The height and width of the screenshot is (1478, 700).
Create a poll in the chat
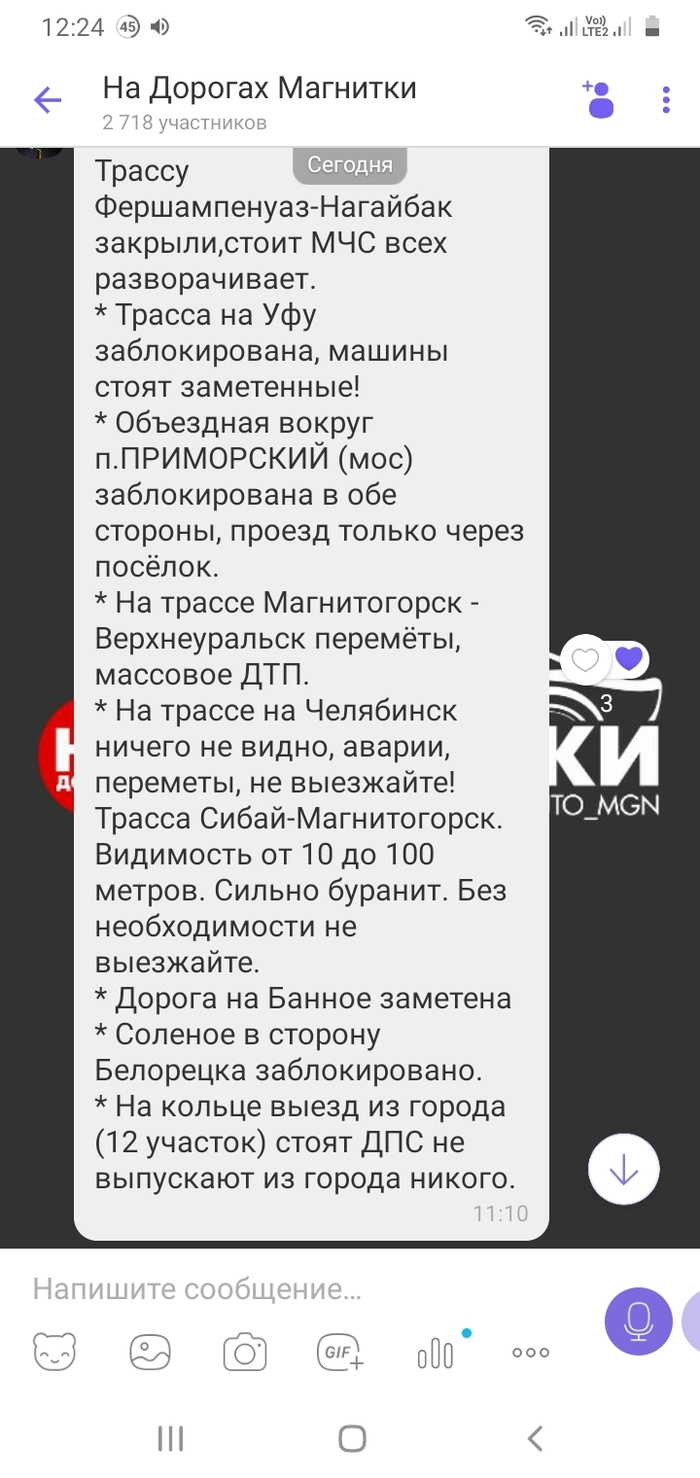(436, 1352)
